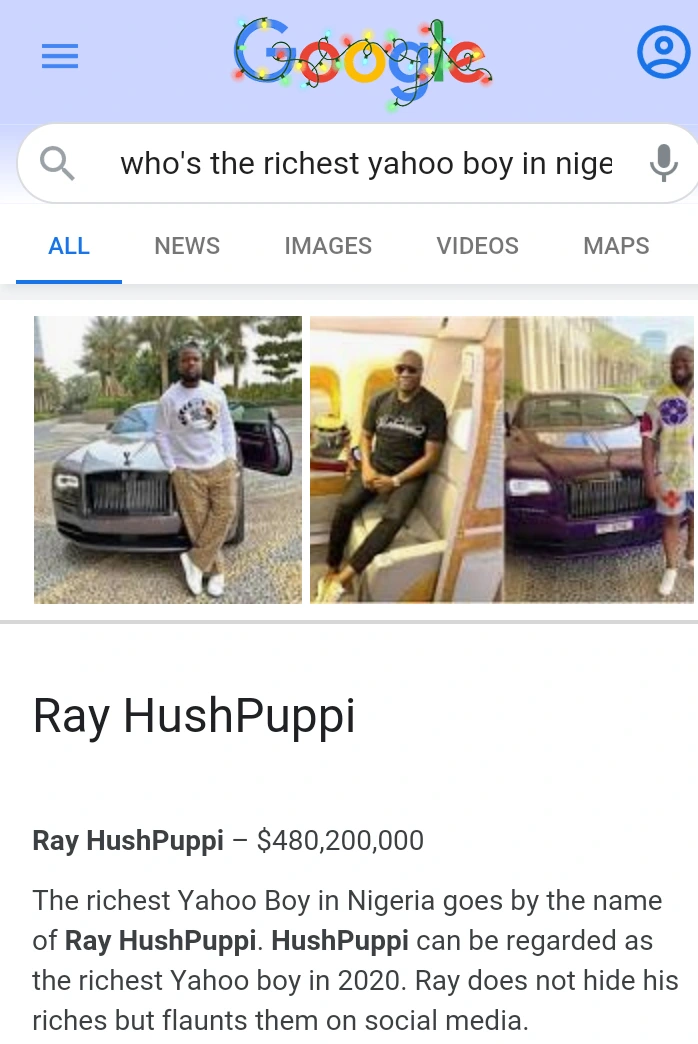Start voice search with the microphone
The image size is (698, 1044).
point(662,162)
